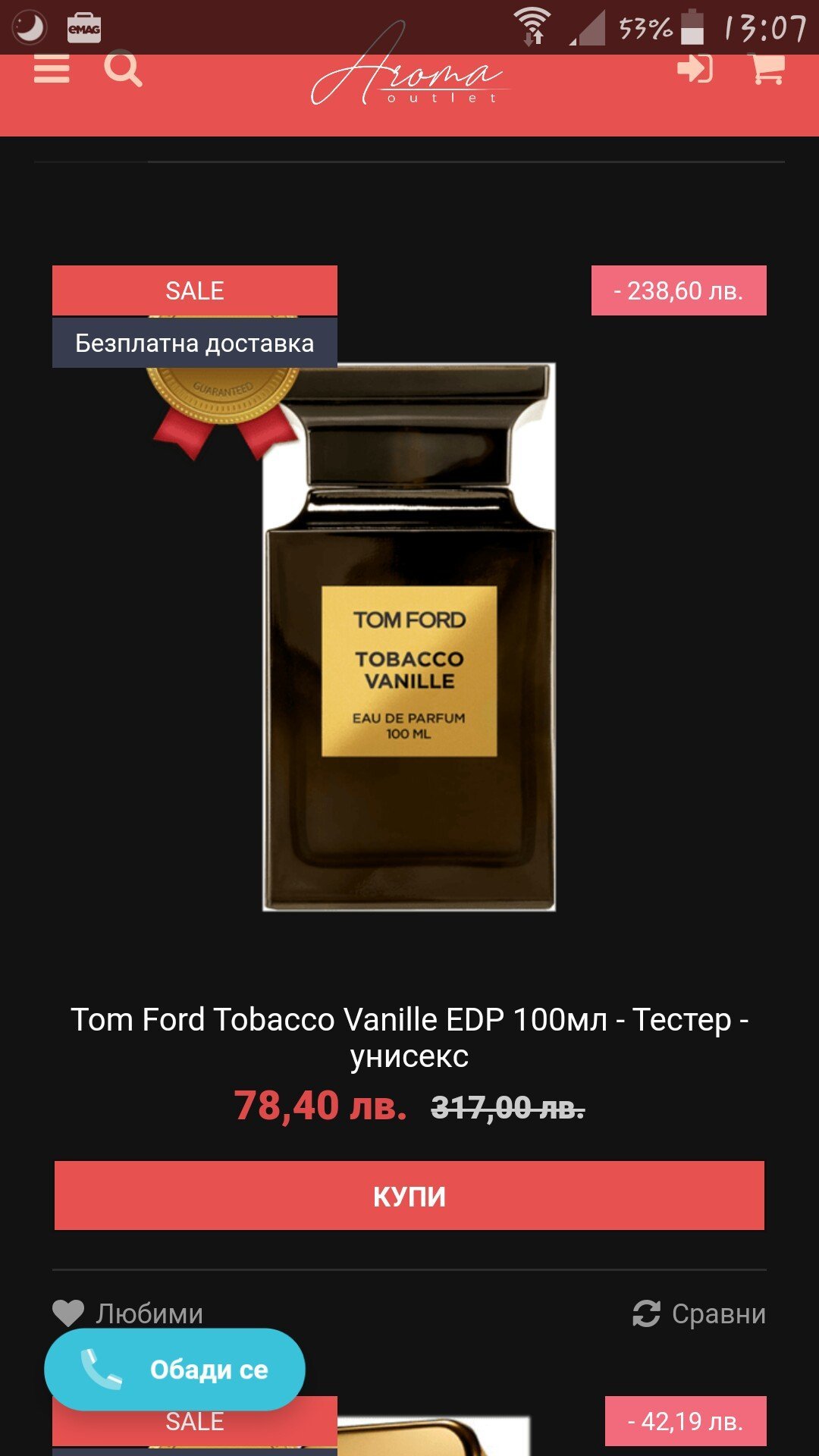819x1456 pixels.
Task: Open the hamburger menu
Action: point(52,71)
